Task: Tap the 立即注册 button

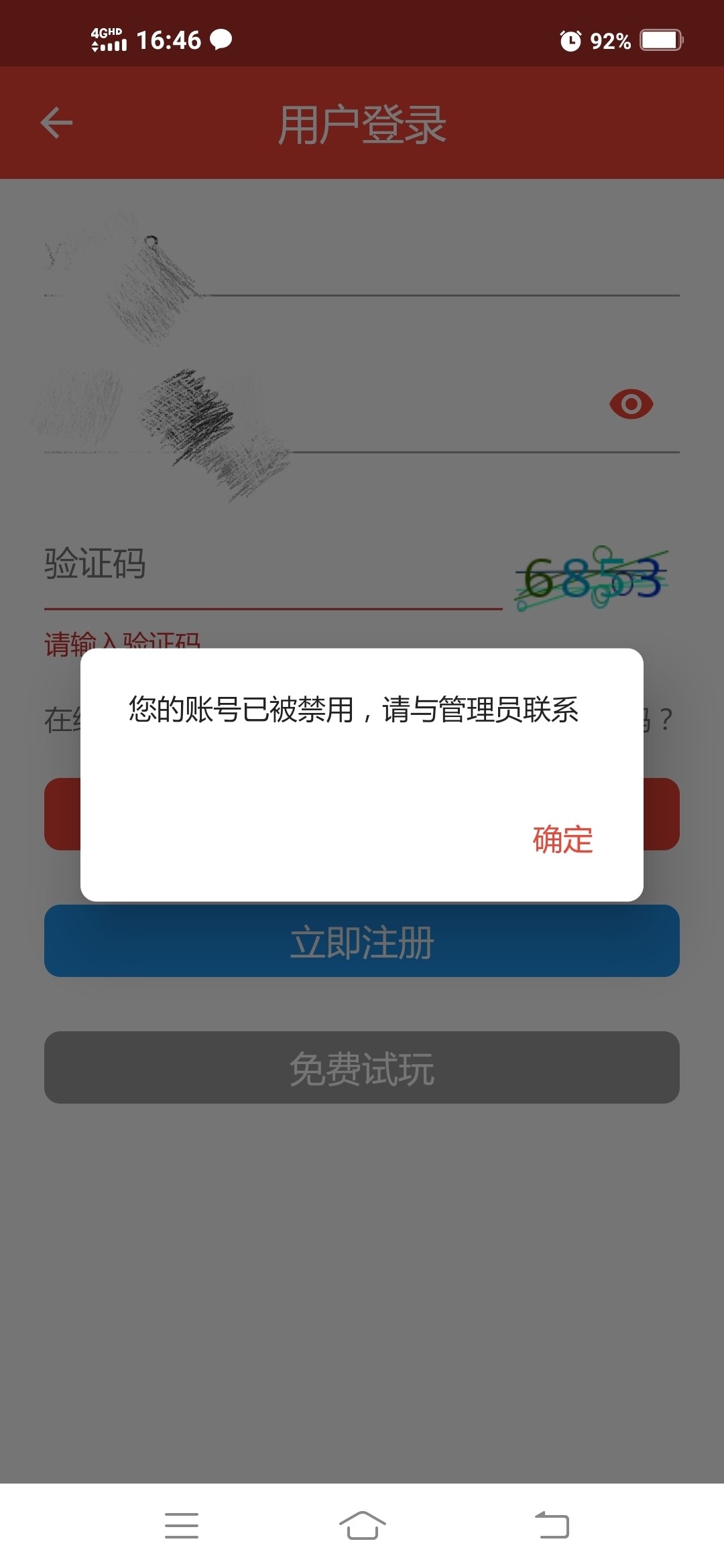Action: [x=362, y=941]
